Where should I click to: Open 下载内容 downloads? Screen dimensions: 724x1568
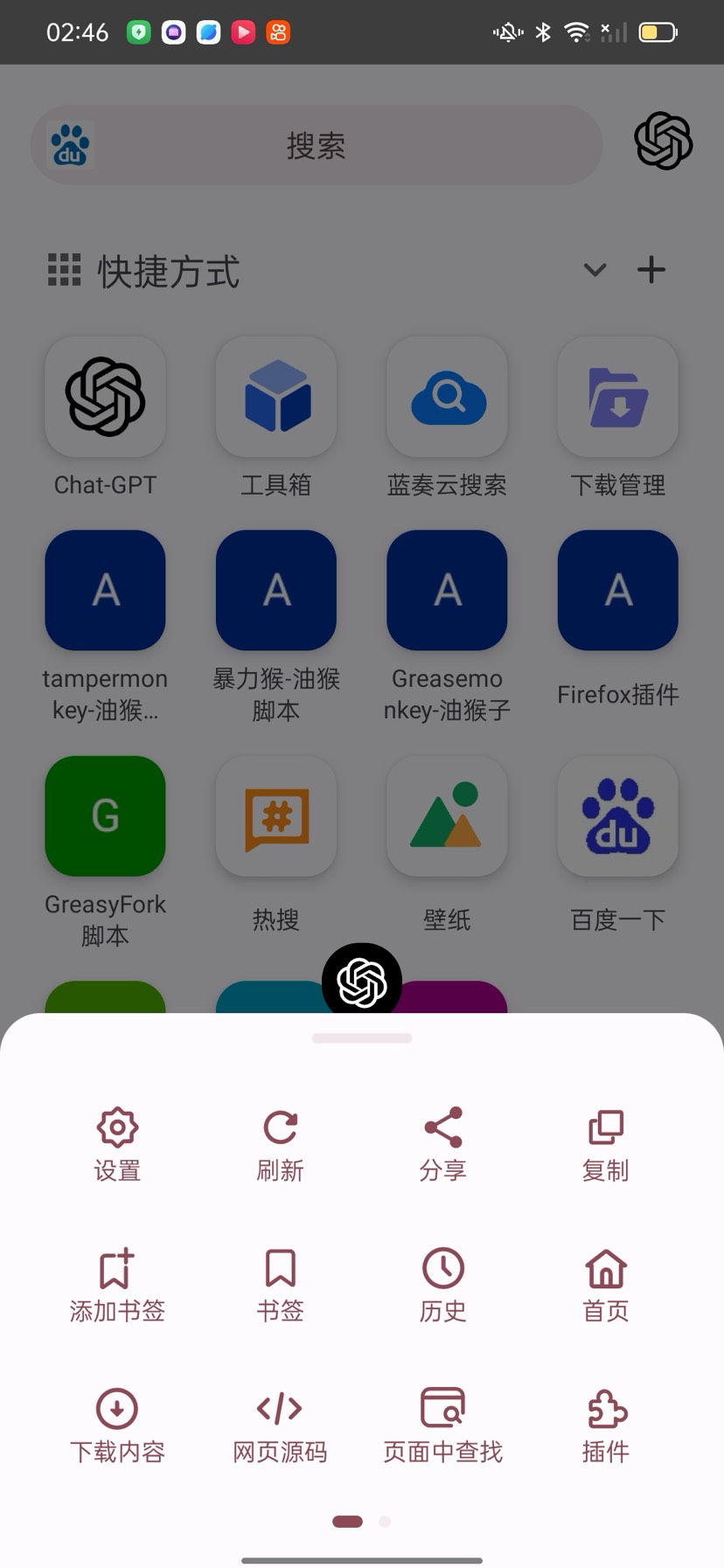tap(117, 1426)
